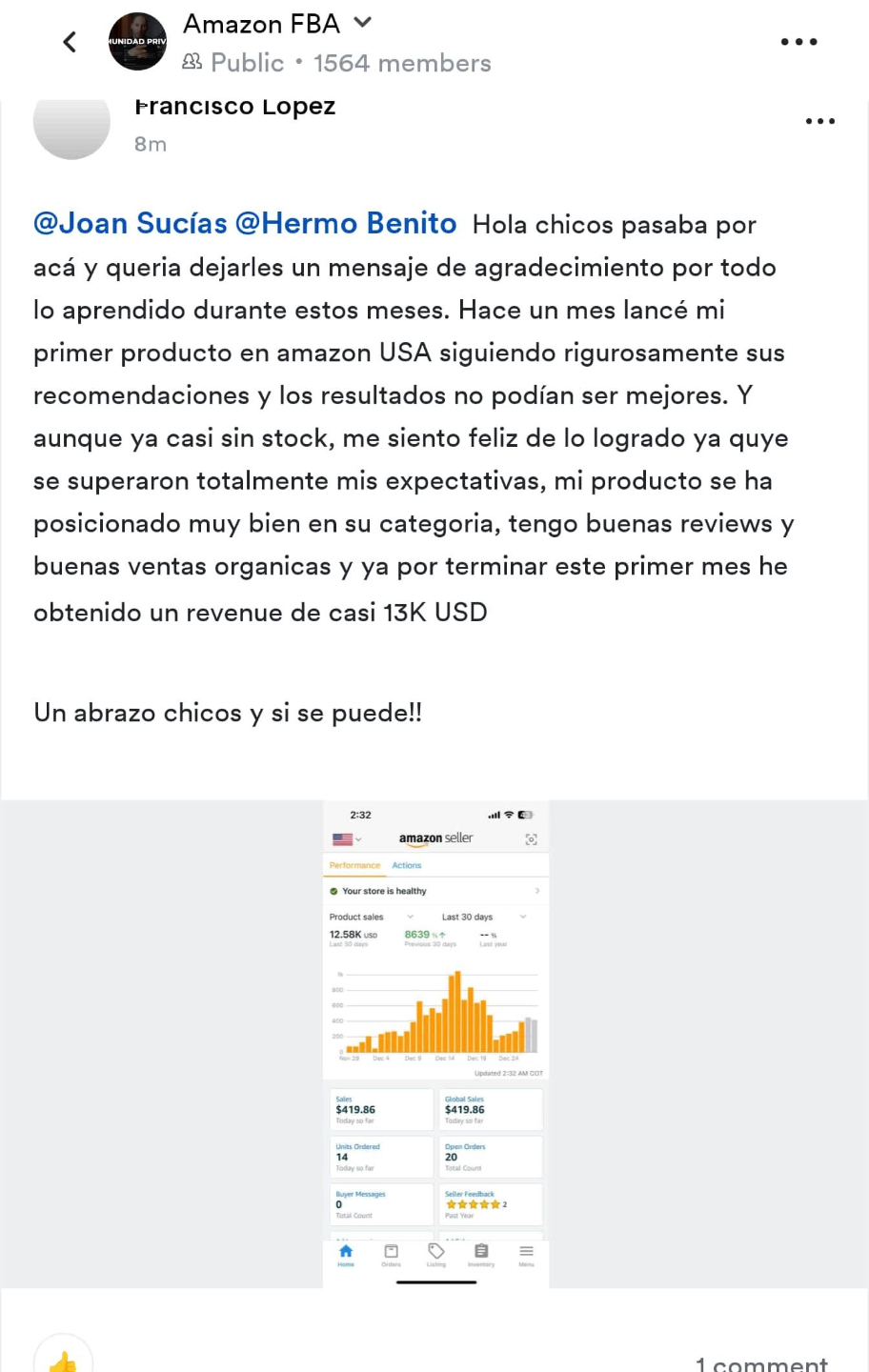Open Francisco Lopez's post options menu
Image resolution: width=869 pixels, height=1372 pixels.
point(820,121)
